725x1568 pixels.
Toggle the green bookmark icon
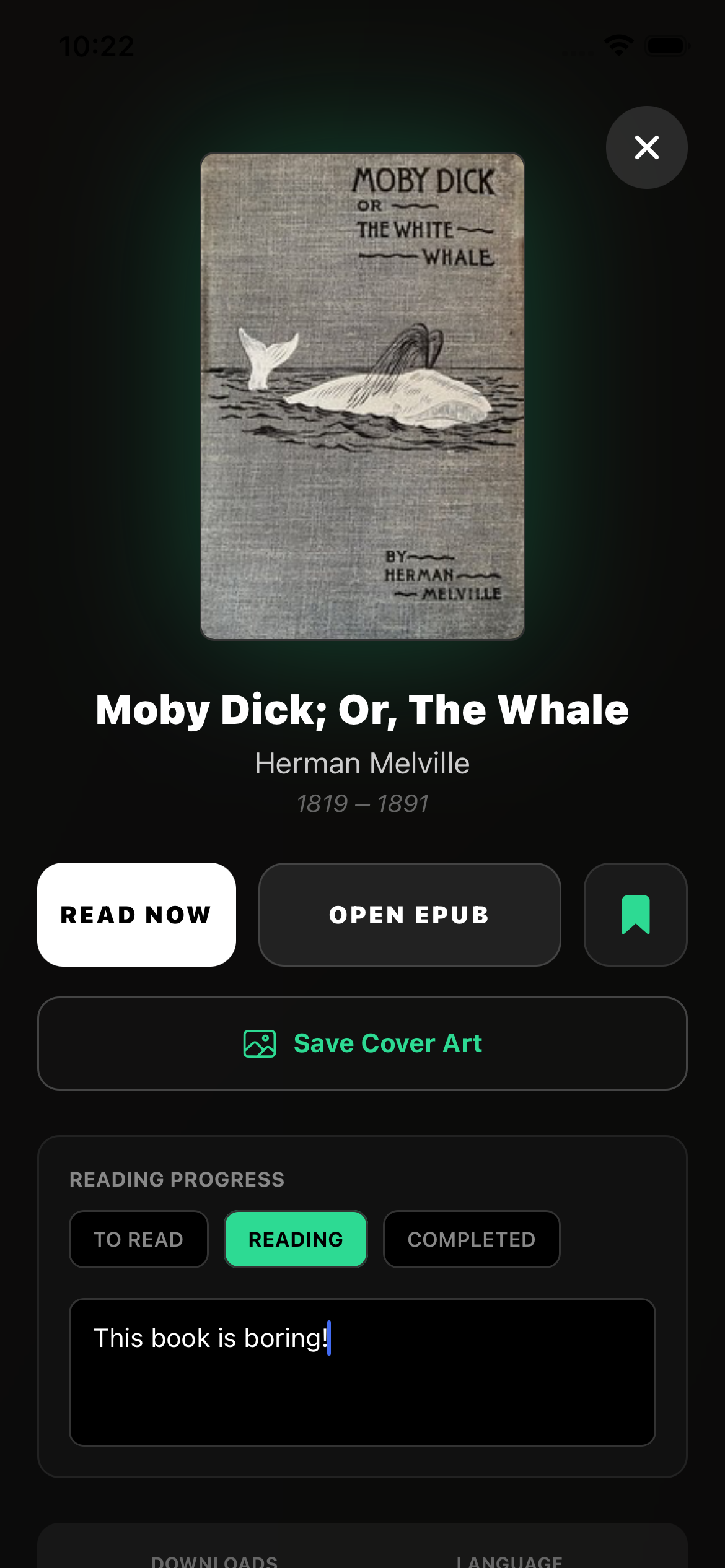tap(636, 915)
